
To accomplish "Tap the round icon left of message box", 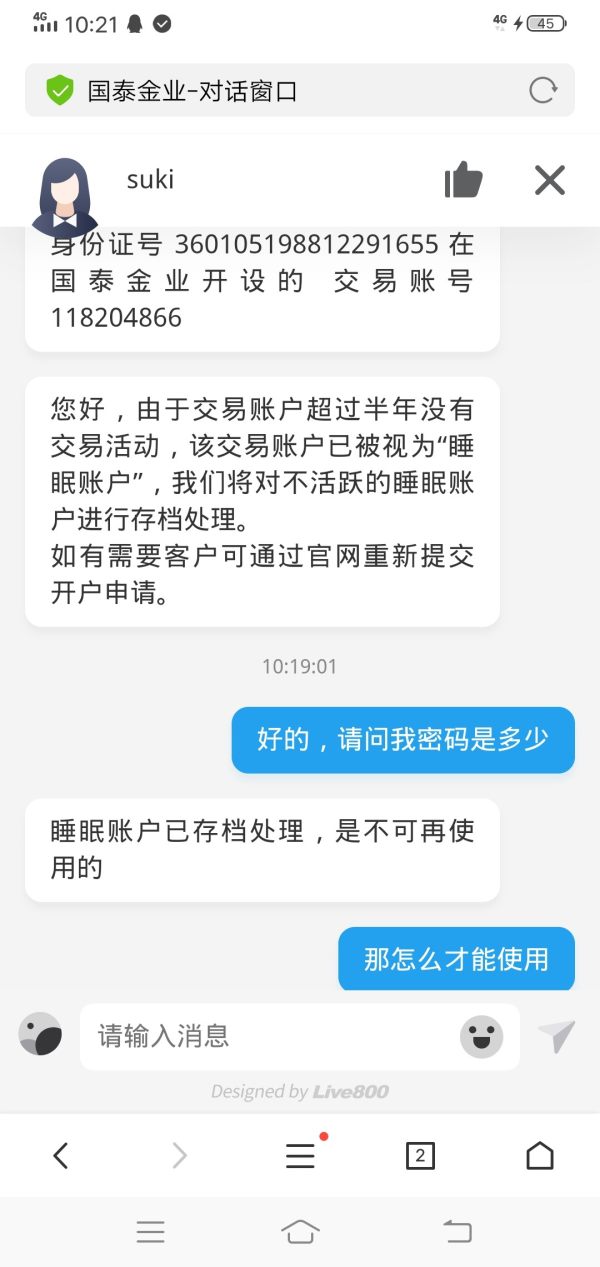I will click(40, 1034).
